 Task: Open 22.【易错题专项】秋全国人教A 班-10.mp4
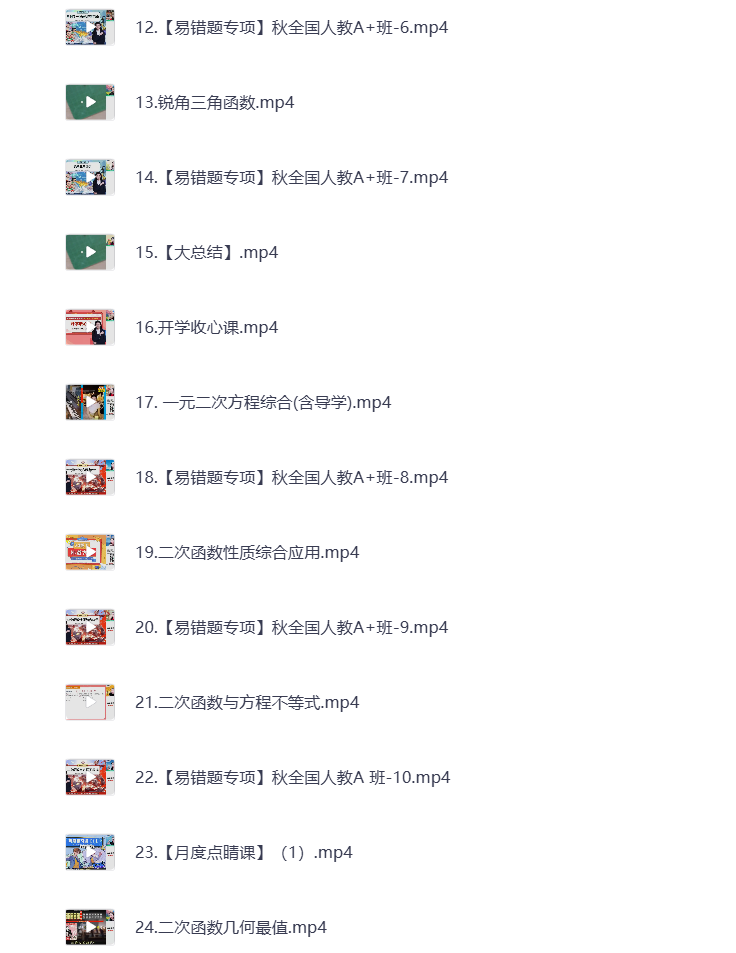tap(292, 777)
